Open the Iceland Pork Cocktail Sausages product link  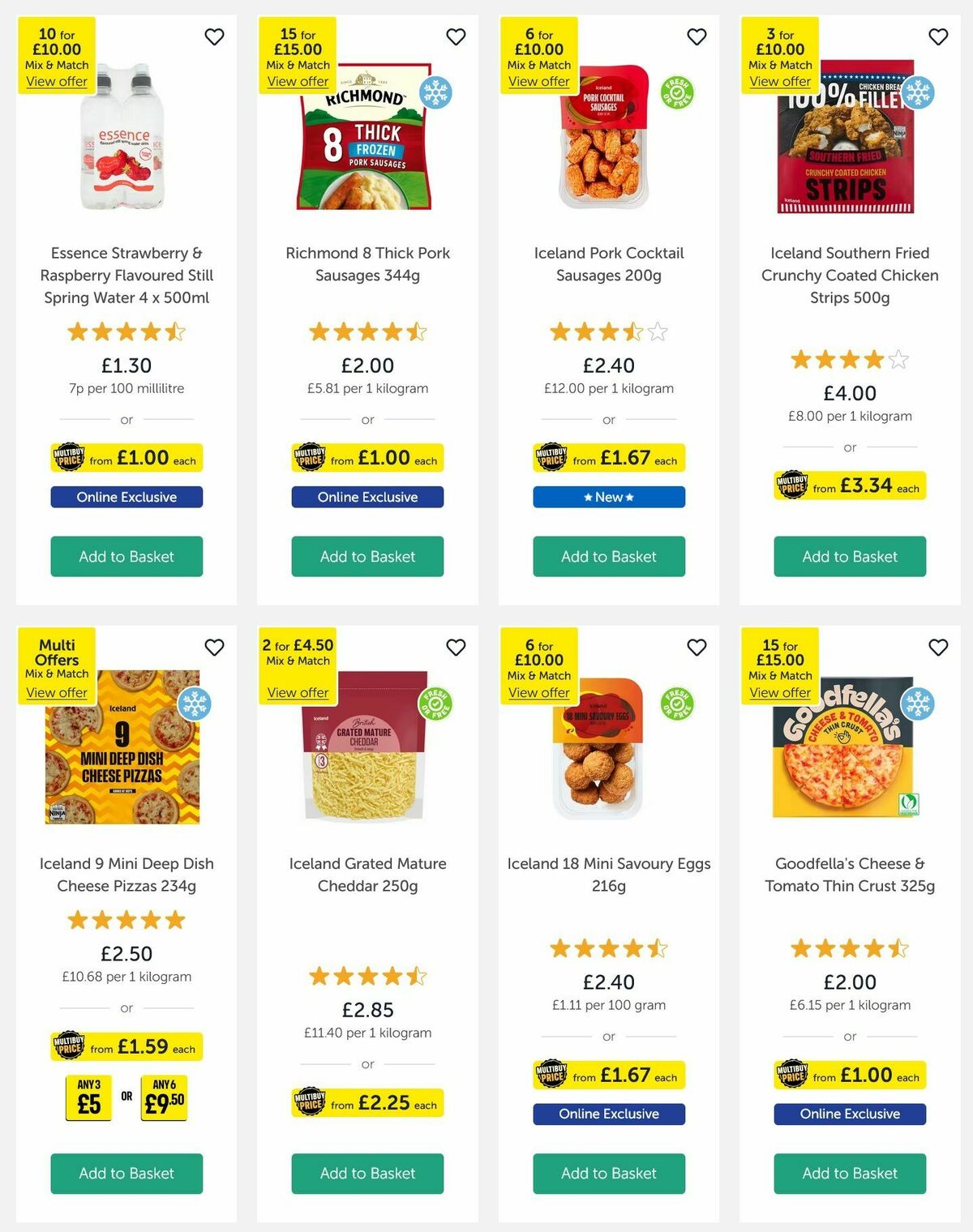pos(608,263)
